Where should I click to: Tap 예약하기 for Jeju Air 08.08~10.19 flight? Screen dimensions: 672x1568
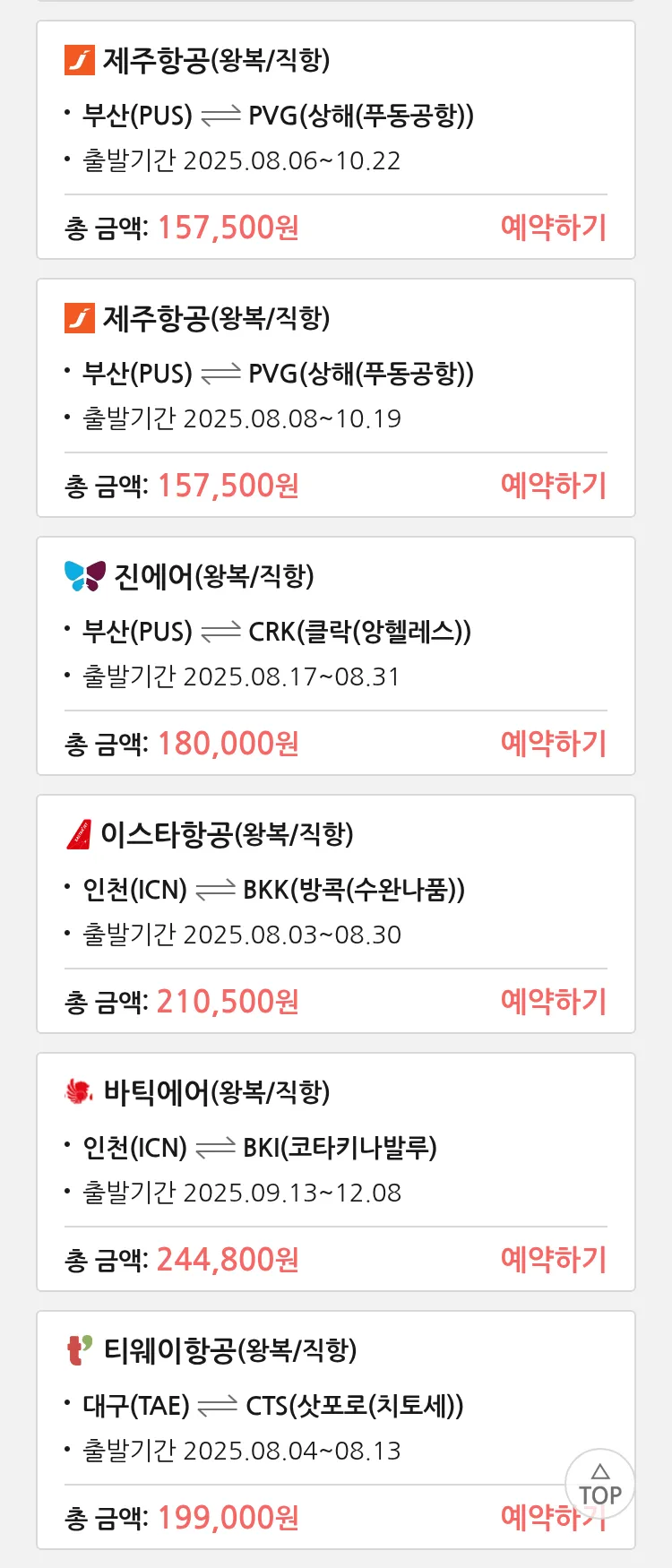pos(553,486)
